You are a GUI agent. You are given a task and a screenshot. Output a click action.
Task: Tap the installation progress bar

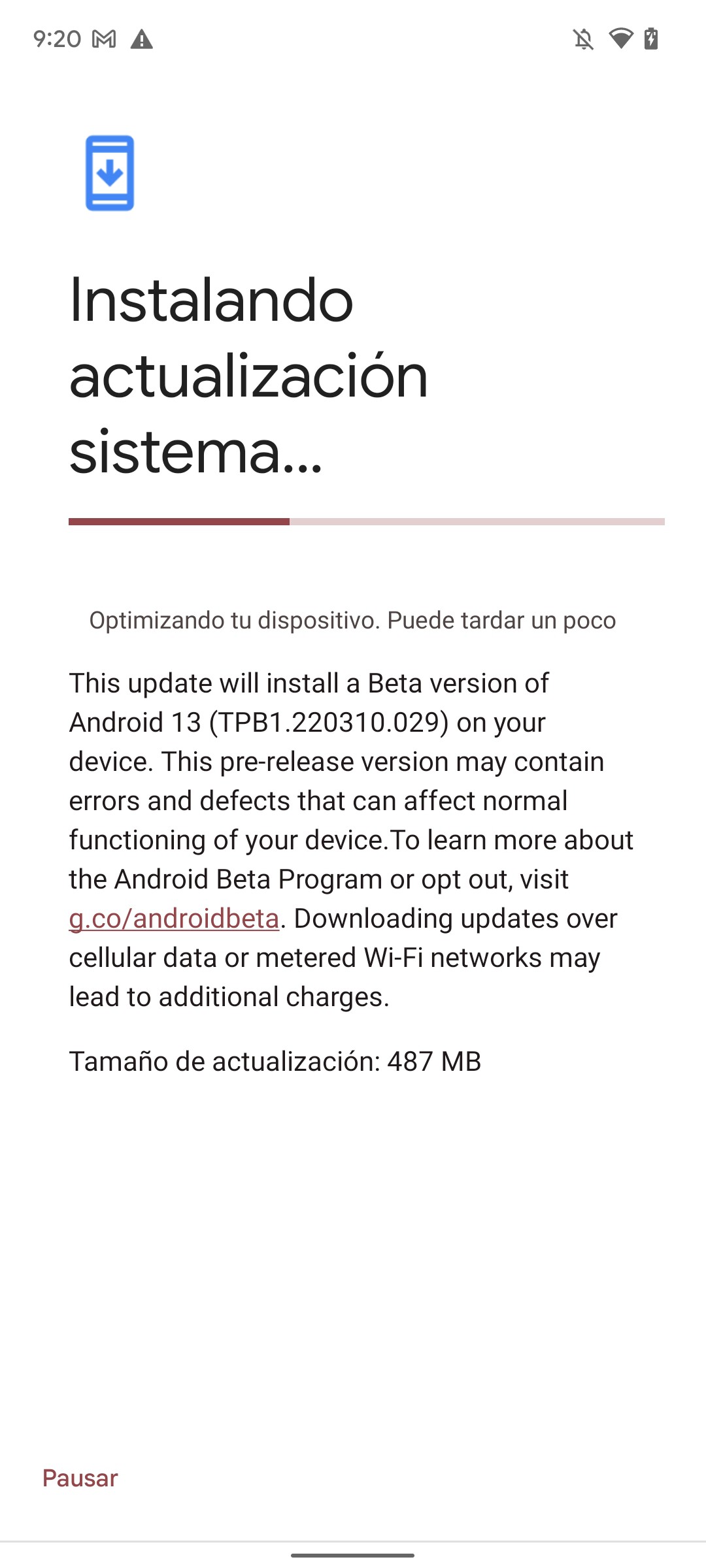coord(366,521)
